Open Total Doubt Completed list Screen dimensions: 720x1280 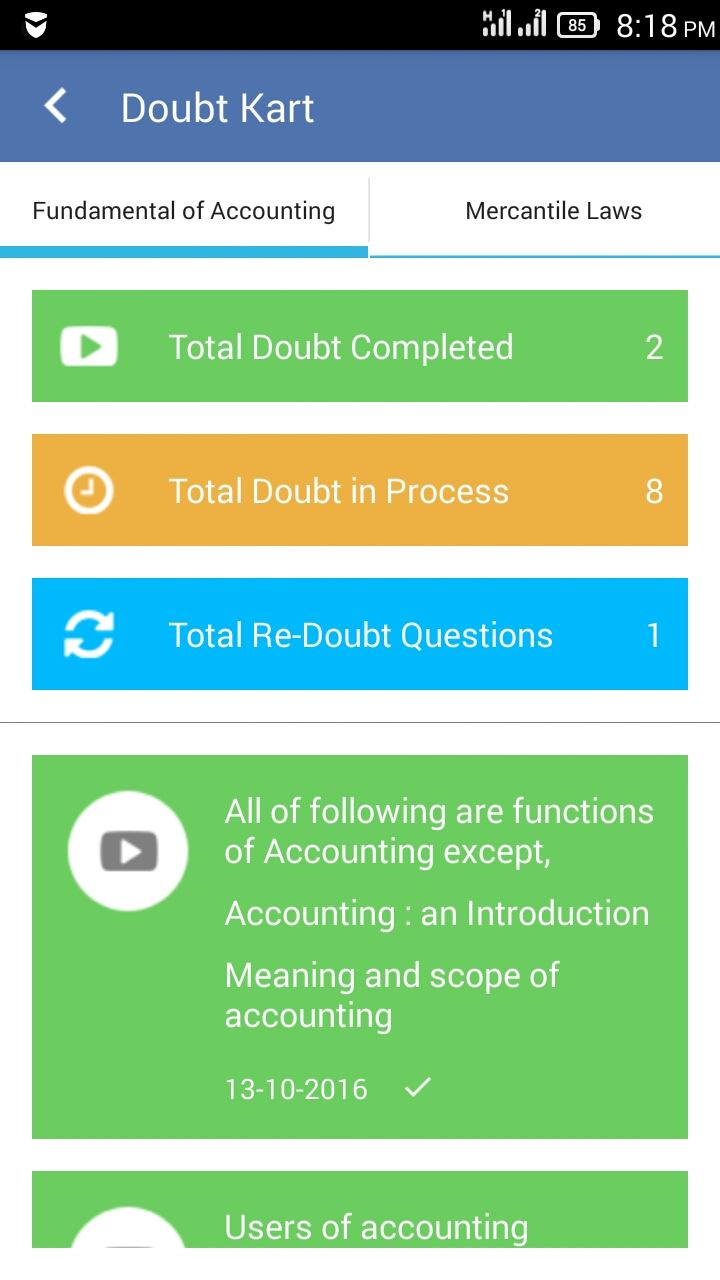coord(360,347)
